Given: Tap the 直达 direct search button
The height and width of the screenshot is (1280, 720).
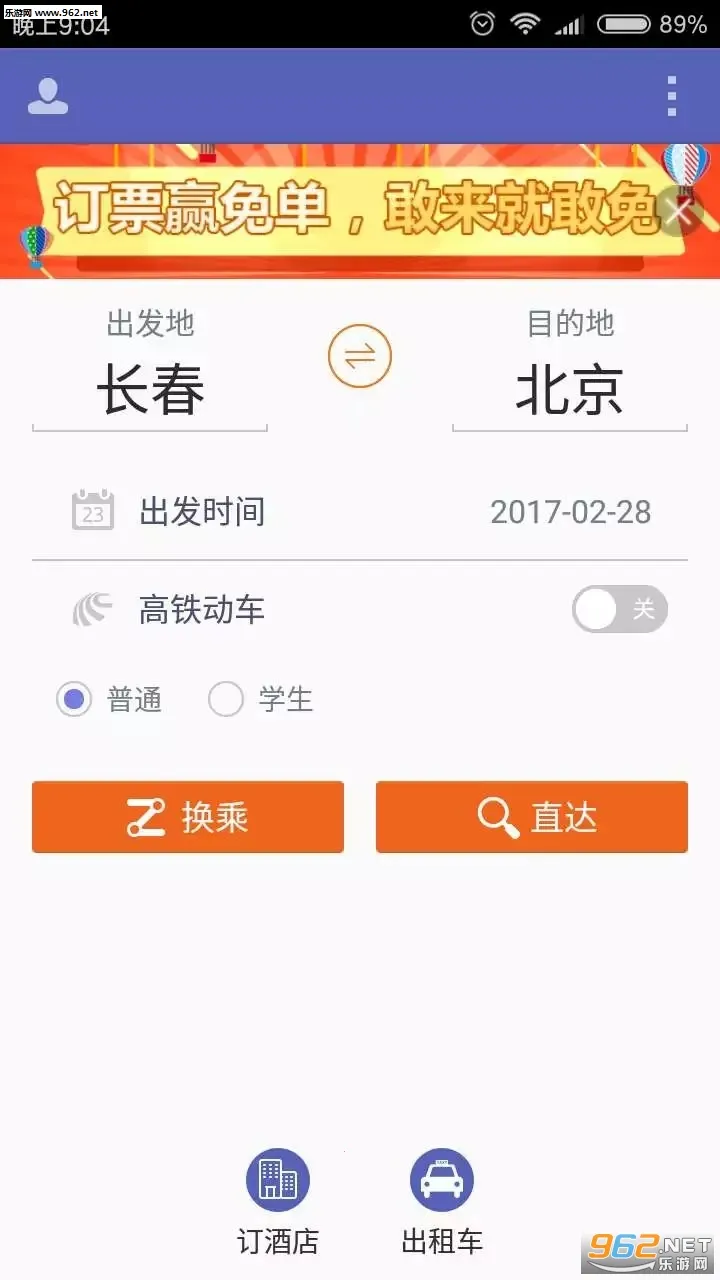Looking at the screenshot, I should pos(531,817).
